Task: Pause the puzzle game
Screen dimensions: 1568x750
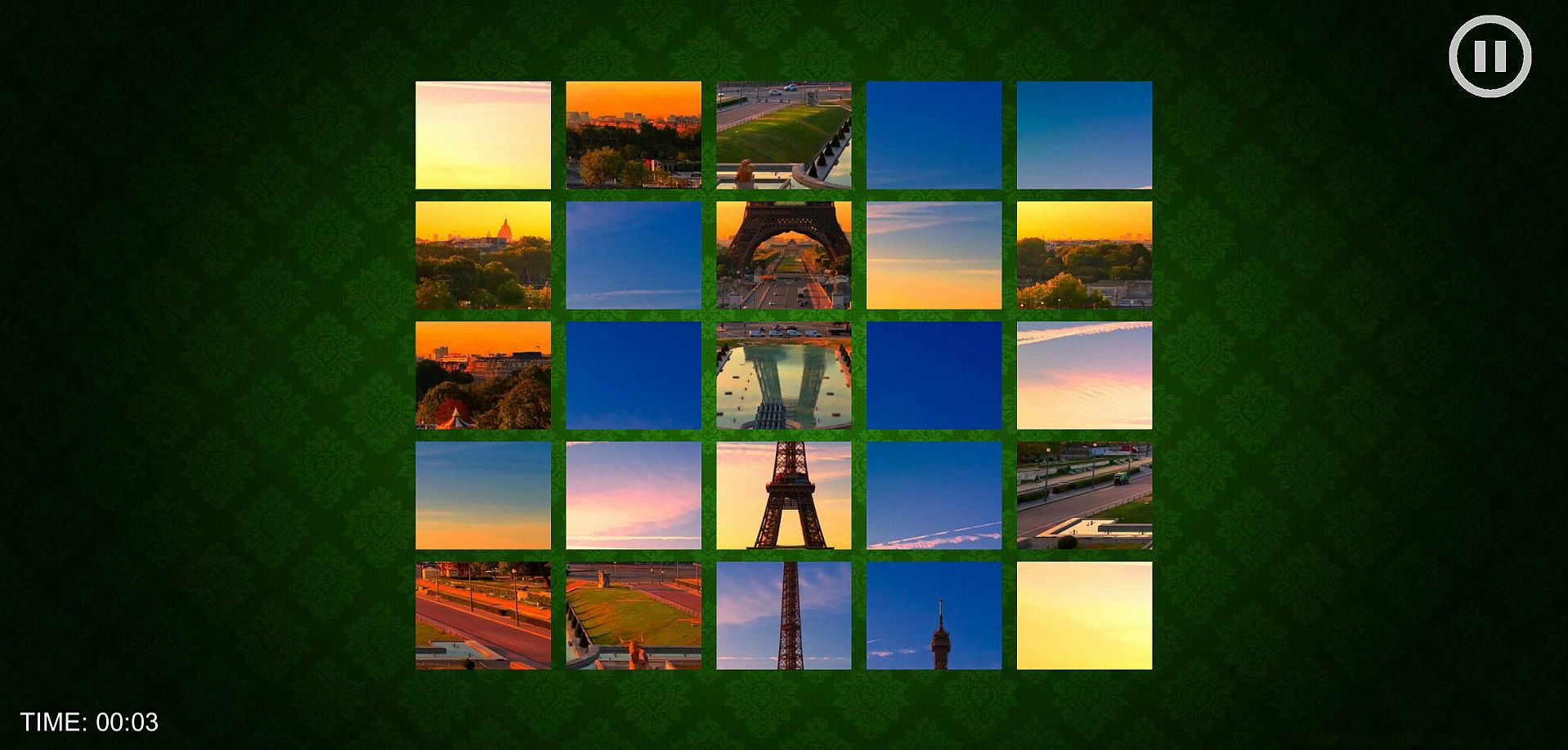Action: pyautogui.click(x=1490, y=56)
